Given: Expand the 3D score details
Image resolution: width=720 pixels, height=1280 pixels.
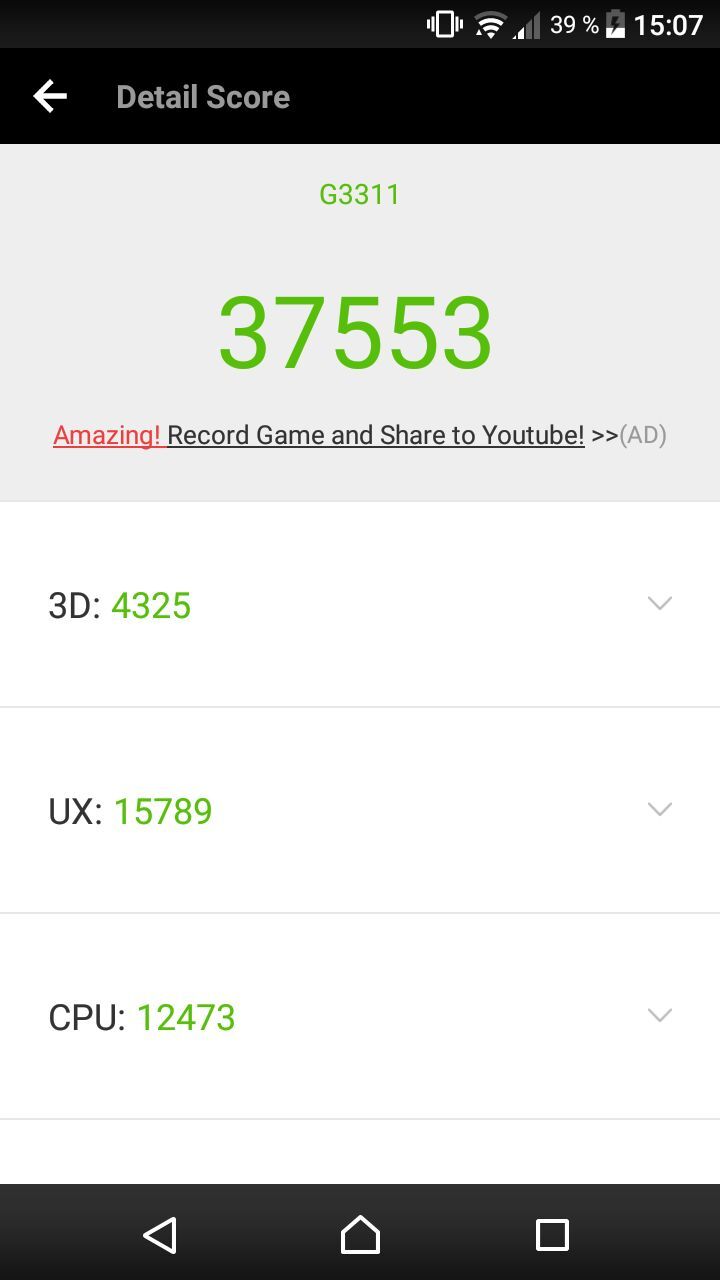Looking at the screenshot, I should [659, 603].
